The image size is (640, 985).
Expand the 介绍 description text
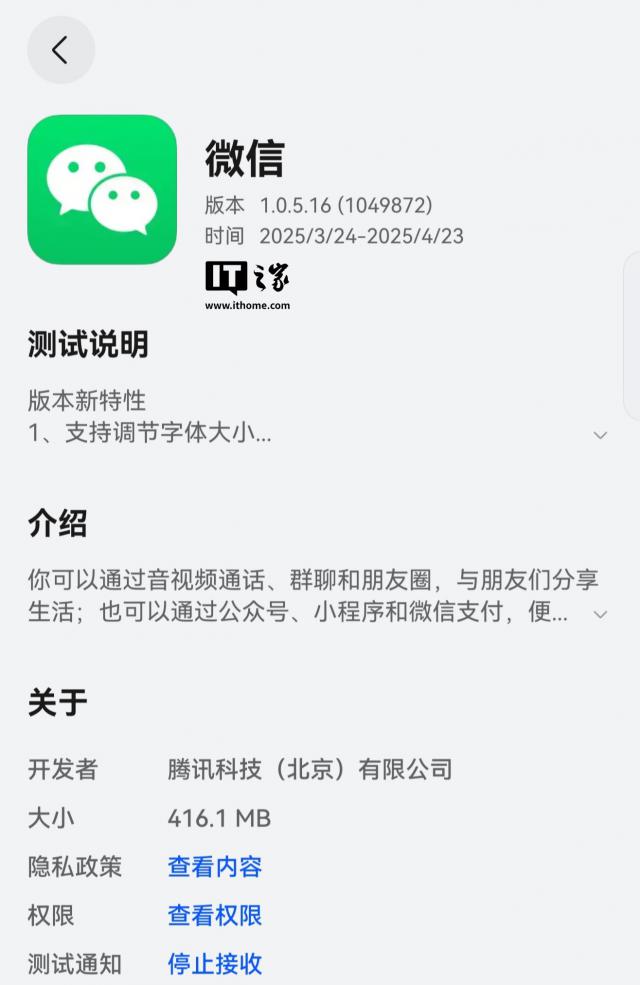600,614
